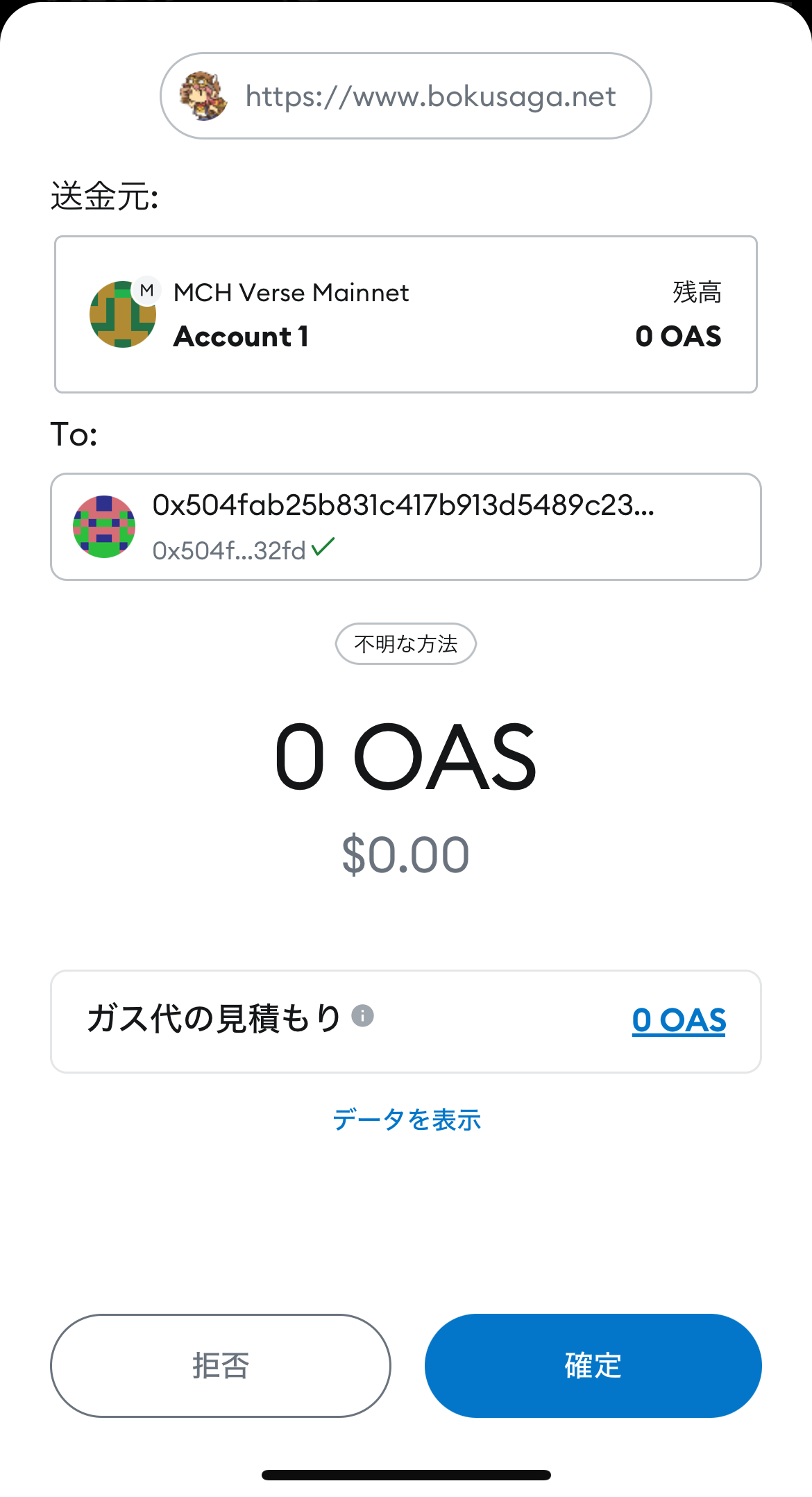This screenshot has width=812, height=1497.
Task: Tap the gas estimate info icon
Action: pyautogui.click(x=362, y=1016)
